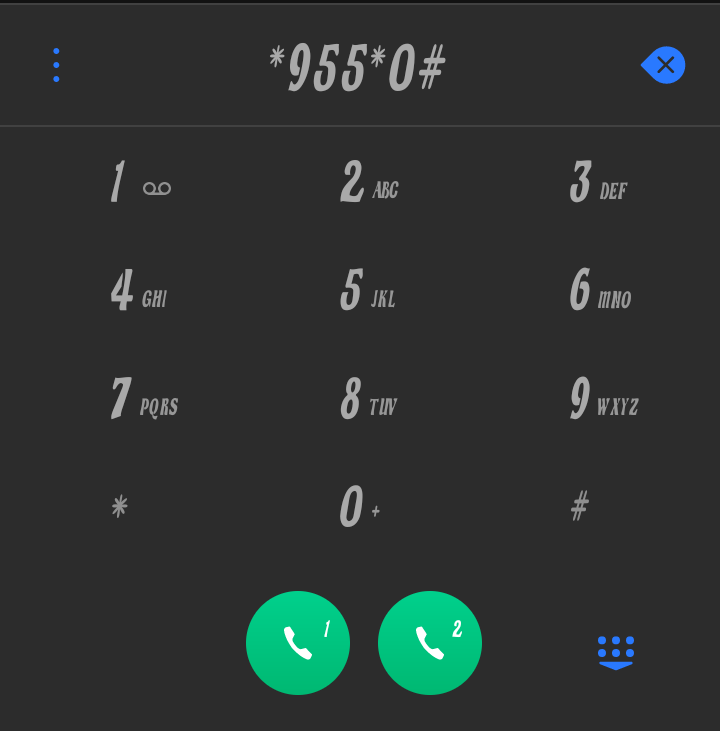Viewport: 720px width, 731px height.
Task: Hide the dialpad using the keypad icon
Action: pyautogui.click(x=617, y=652)
